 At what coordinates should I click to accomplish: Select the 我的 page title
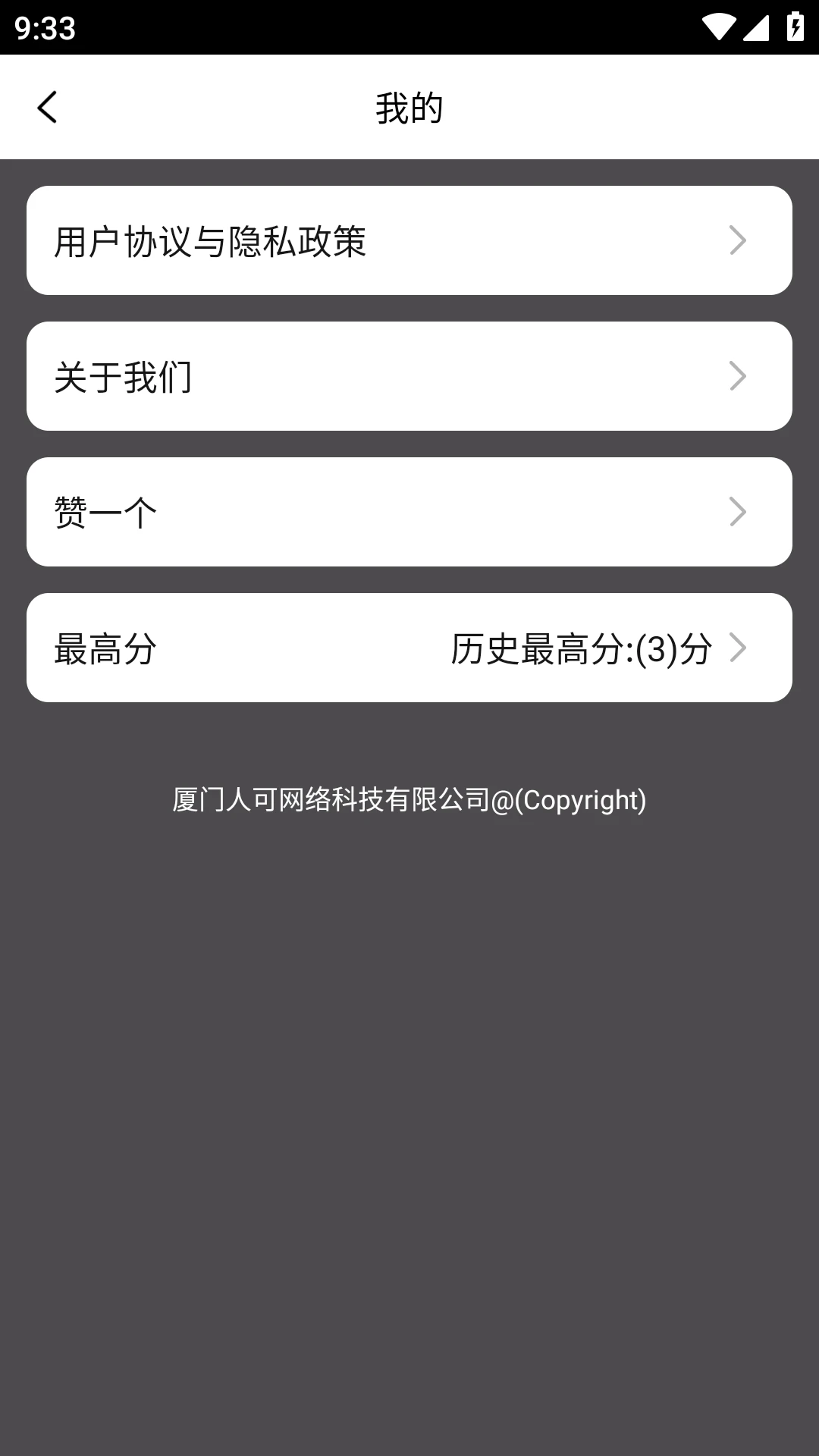409,107
